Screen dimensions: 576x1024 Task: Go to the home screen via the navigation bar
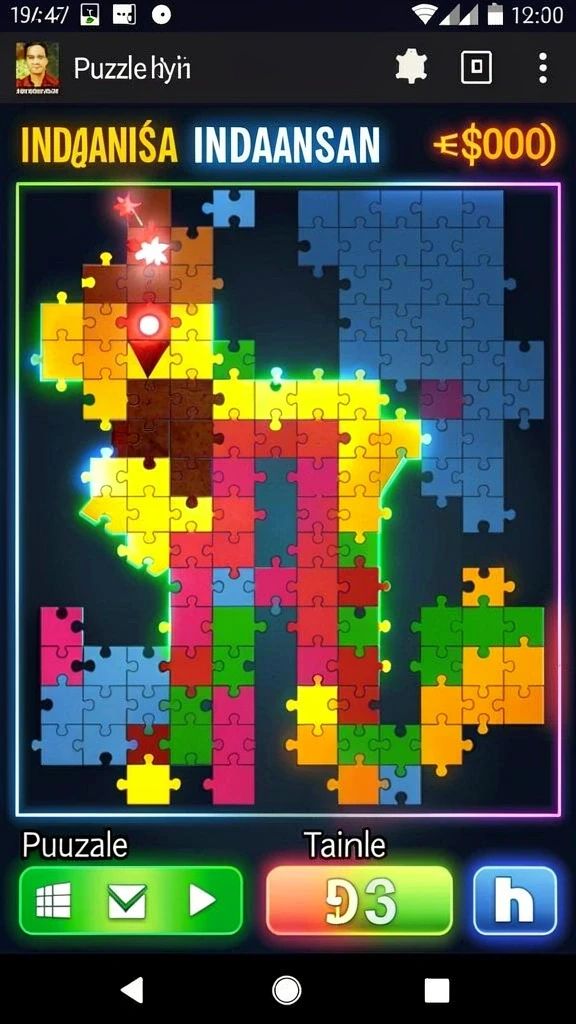(286, 990)
